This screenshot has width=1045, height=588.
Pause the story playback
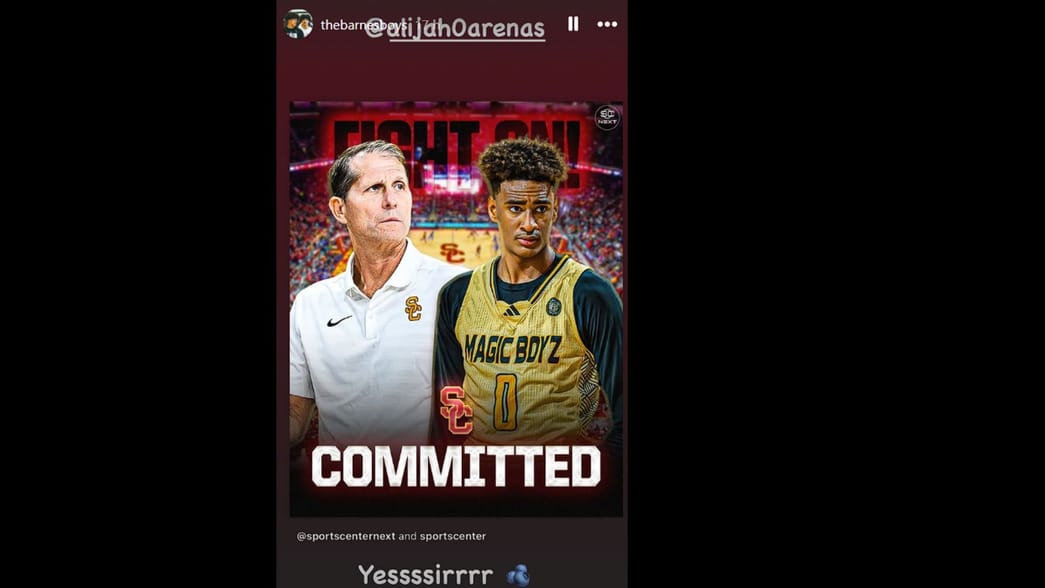coord(573,24)
